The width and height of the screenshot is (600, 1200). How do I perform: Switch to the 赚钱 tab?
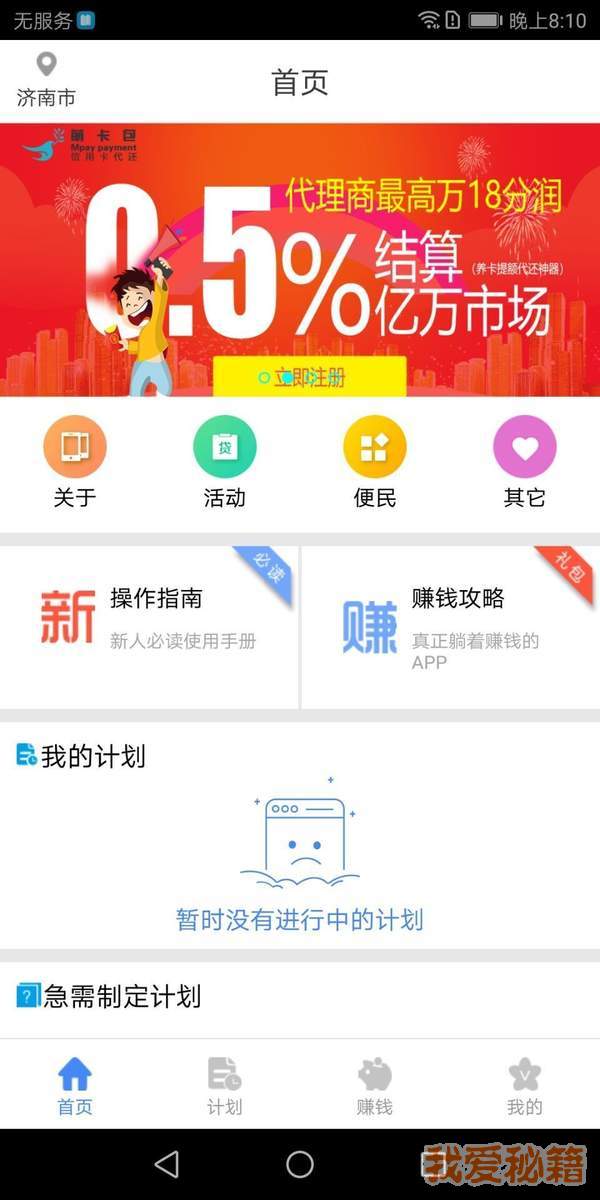pyautogui.click(x=375, y=1085)
